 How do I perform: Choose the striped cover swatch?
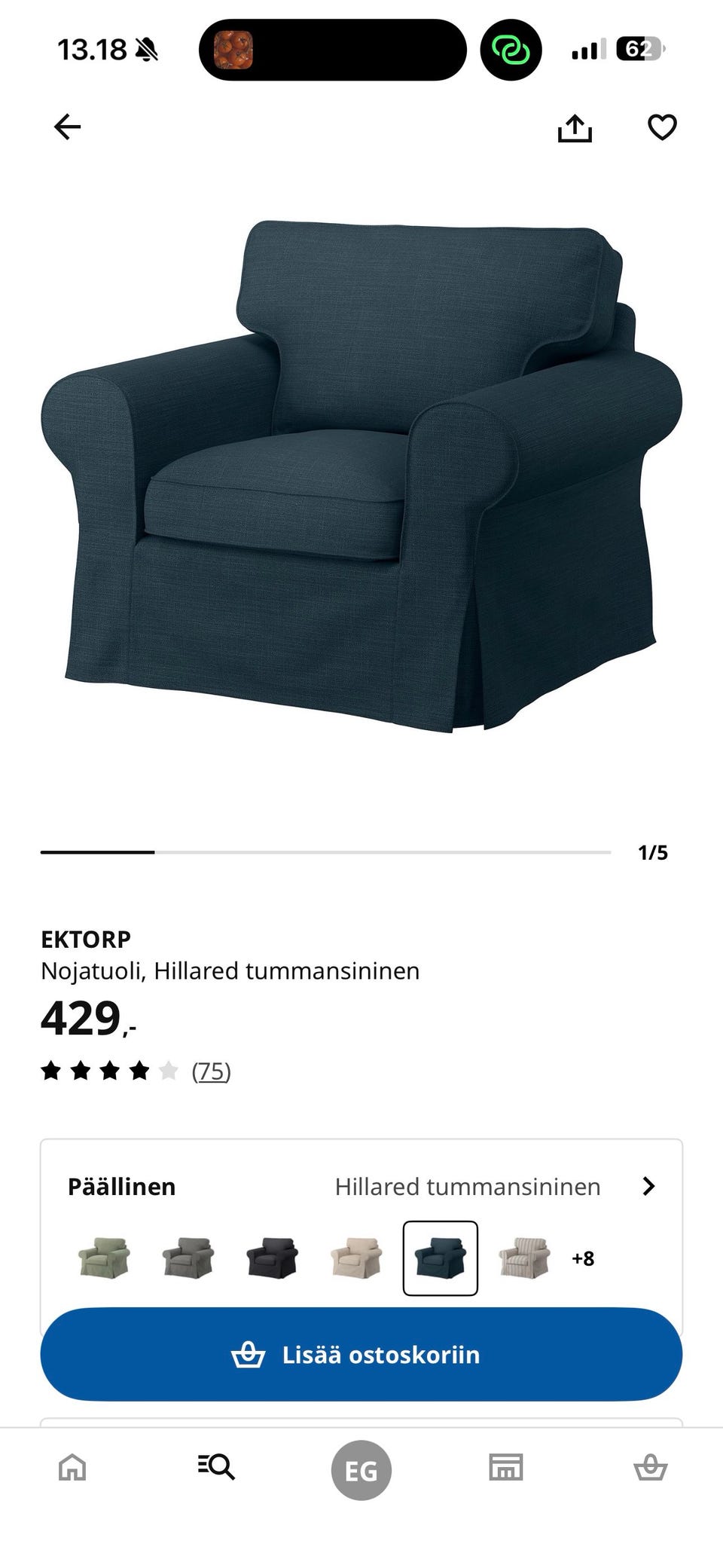click(524, 1258)
